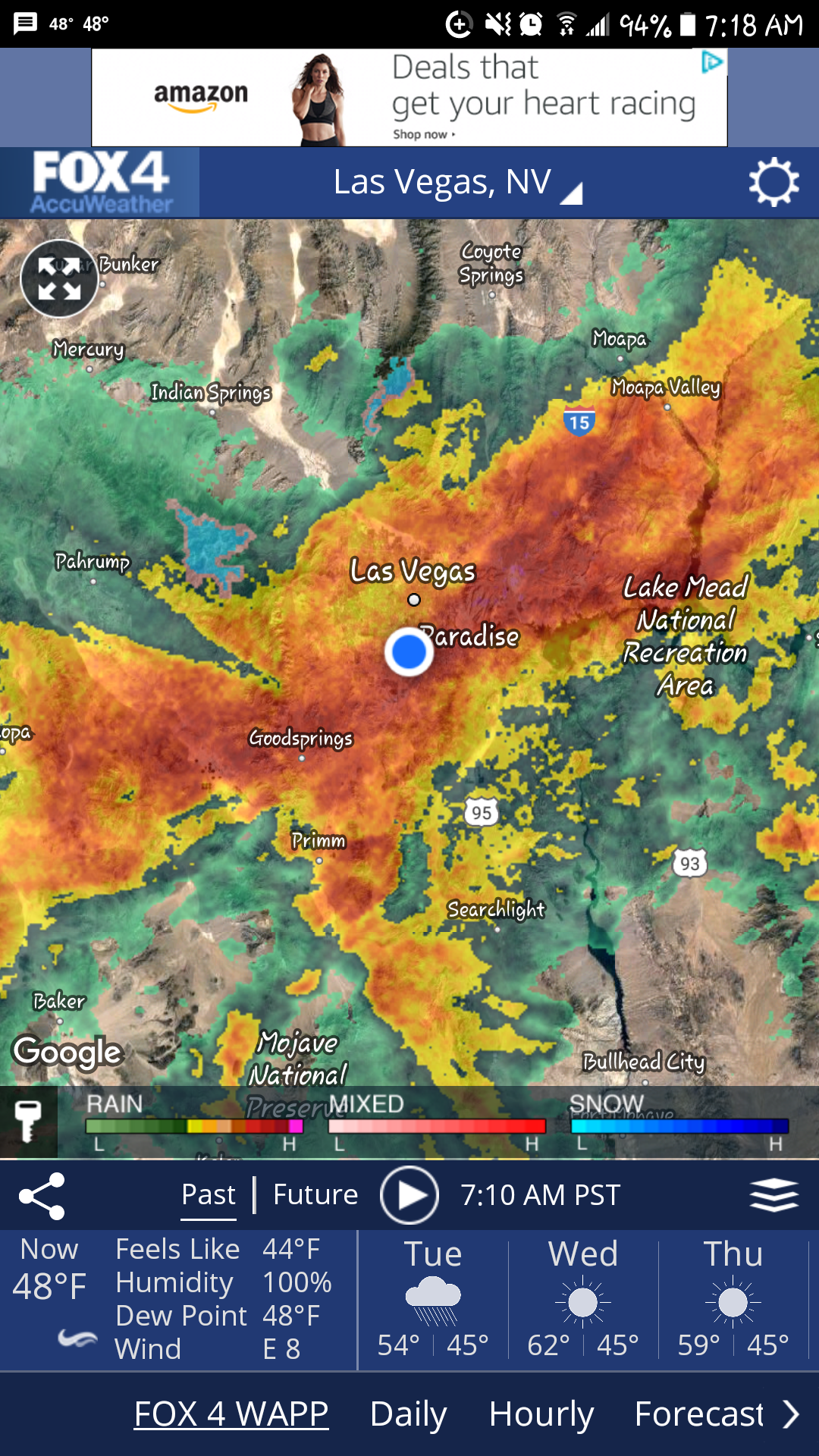Open the settings gear
Screen dimensions: 819x1456
pos(773,182)
